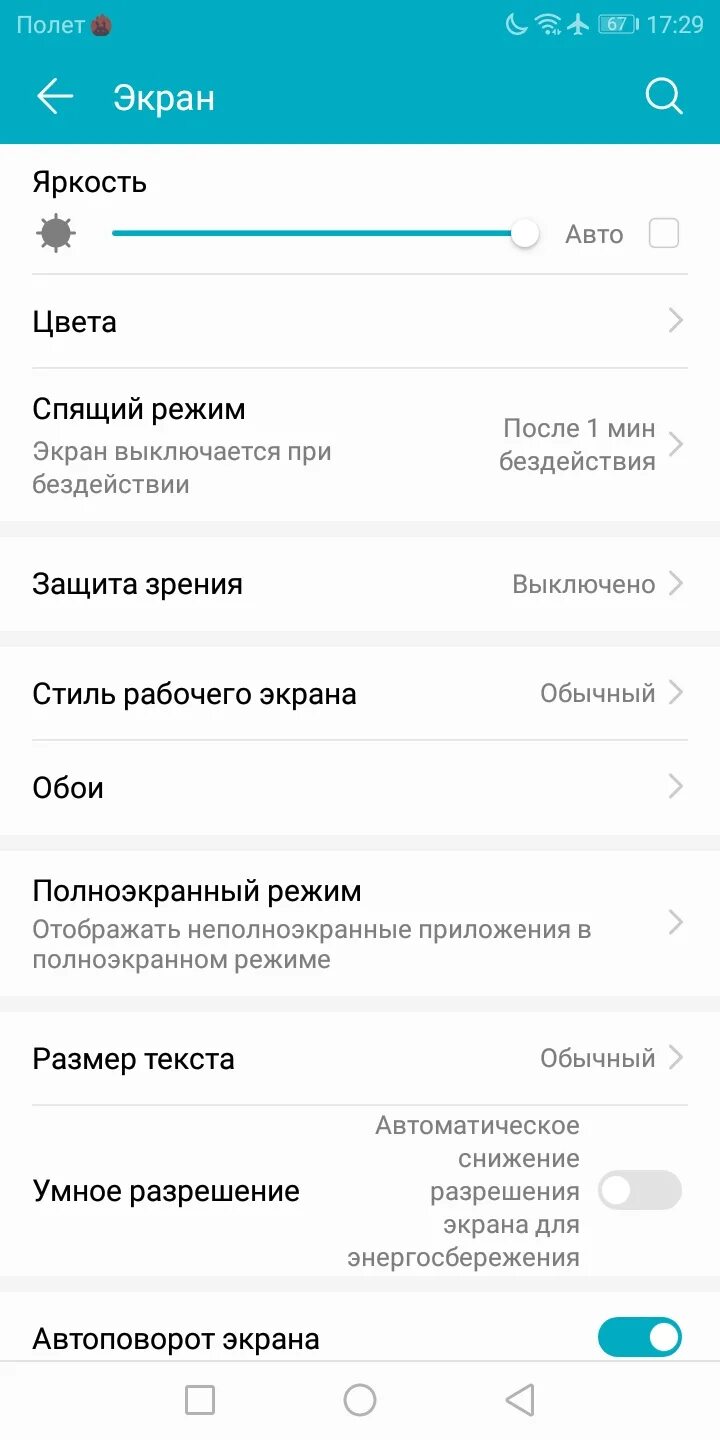Enable the Авто brightness checkbox
The height and width of the screenshot is (1440, 720).
(663, 234)
